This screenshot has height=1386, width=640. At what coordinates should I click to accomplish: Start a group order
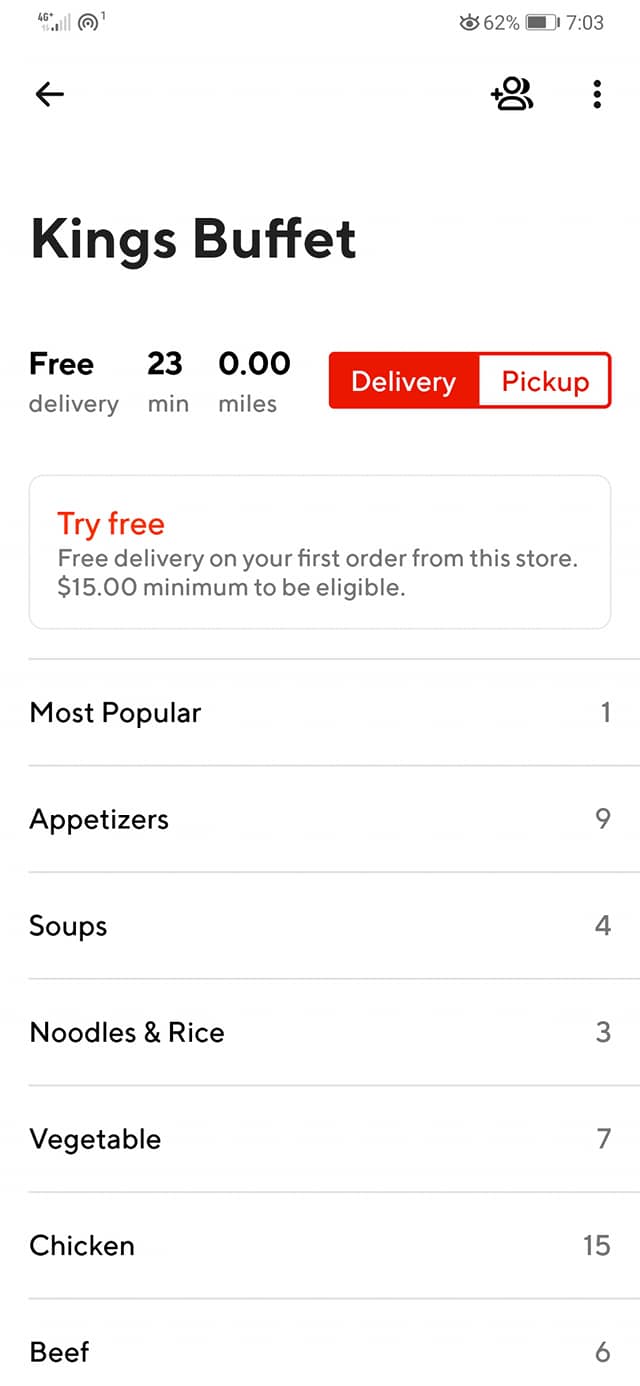pyautogui.click(x=512, y=94)
